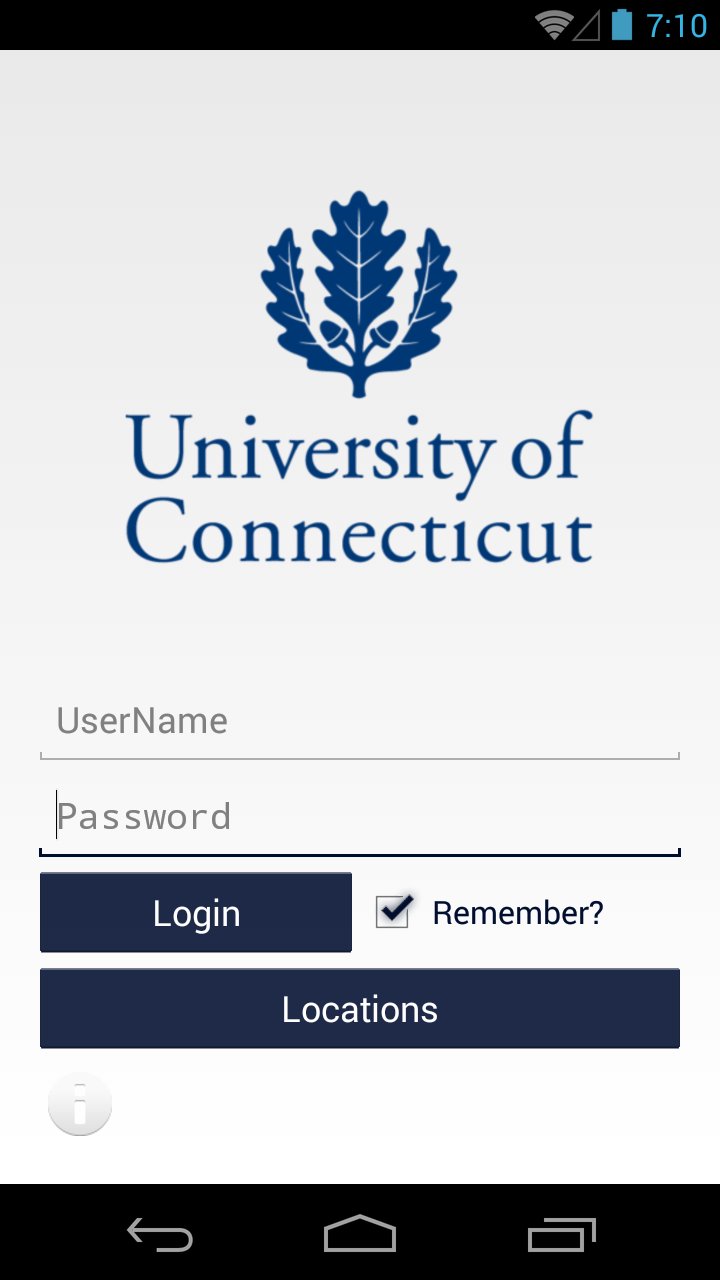This screenshot has height=1280, width=720.
Task: Tap the UserName input field
Action: pos(359,720)
